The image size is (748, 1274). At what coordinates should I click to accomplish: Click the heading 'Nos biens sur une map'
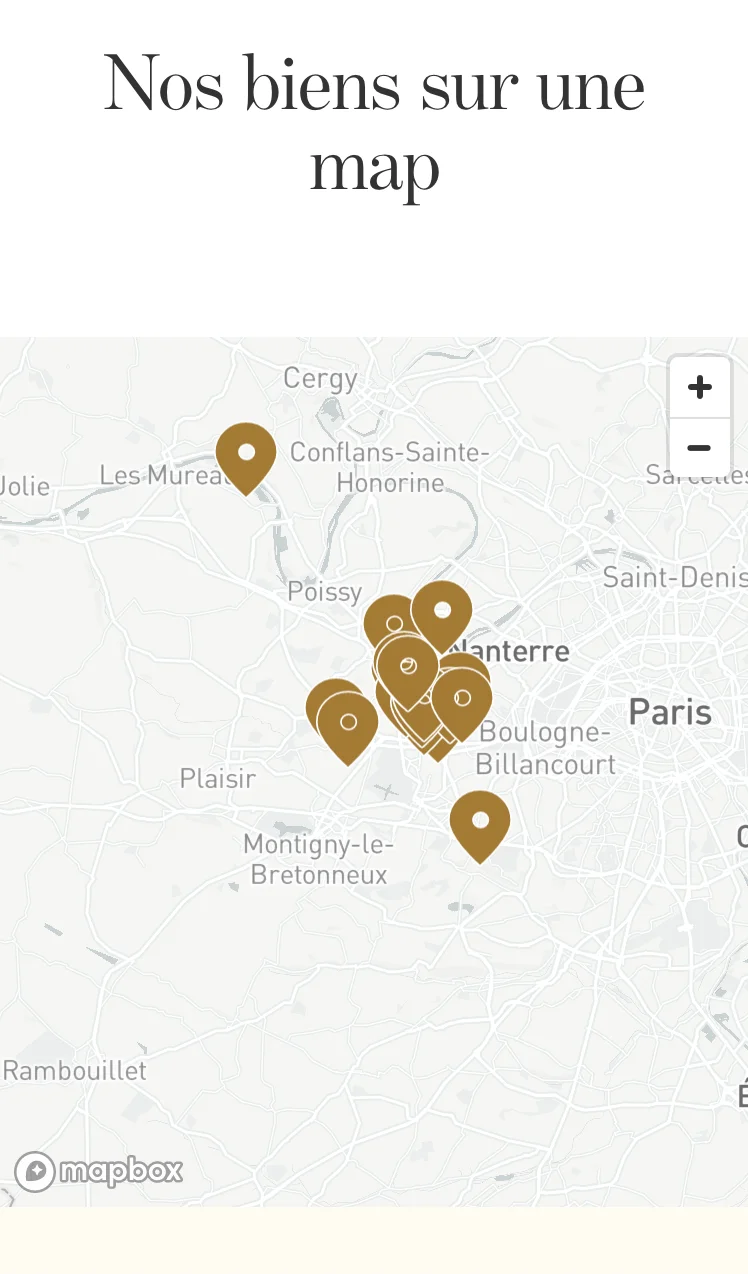[x=374, y=125]
